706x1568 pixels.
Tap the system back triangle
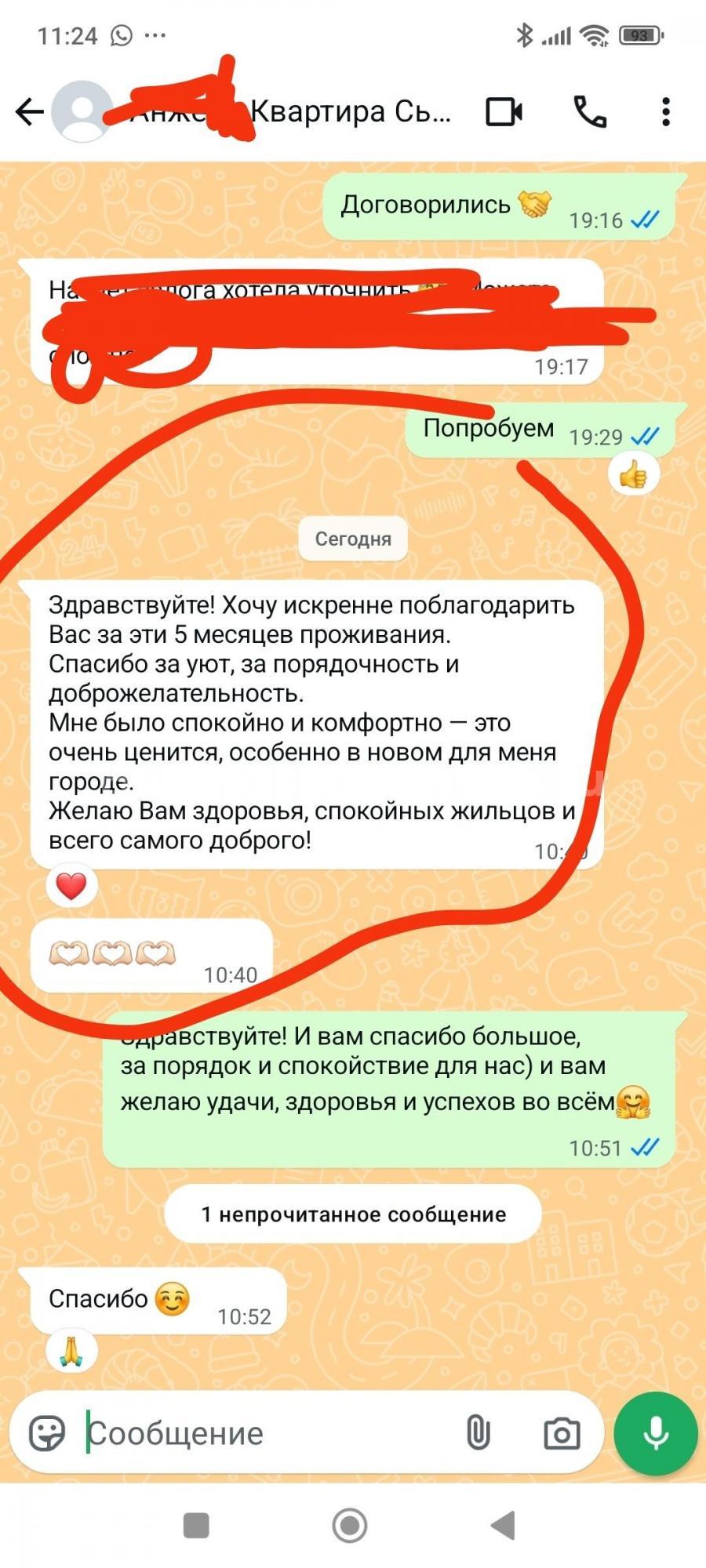503,1526
